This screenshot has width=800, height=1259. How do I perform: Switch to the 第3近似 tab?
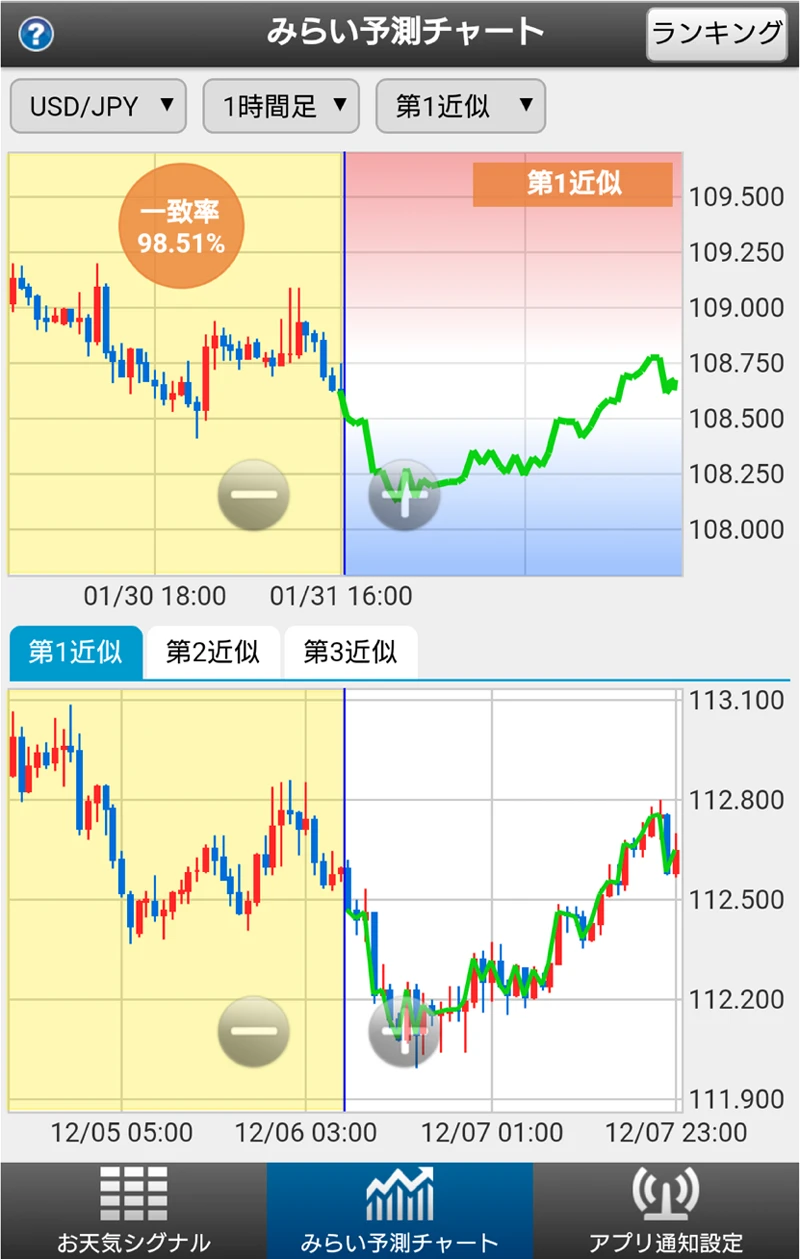click(x=350, y=653)
